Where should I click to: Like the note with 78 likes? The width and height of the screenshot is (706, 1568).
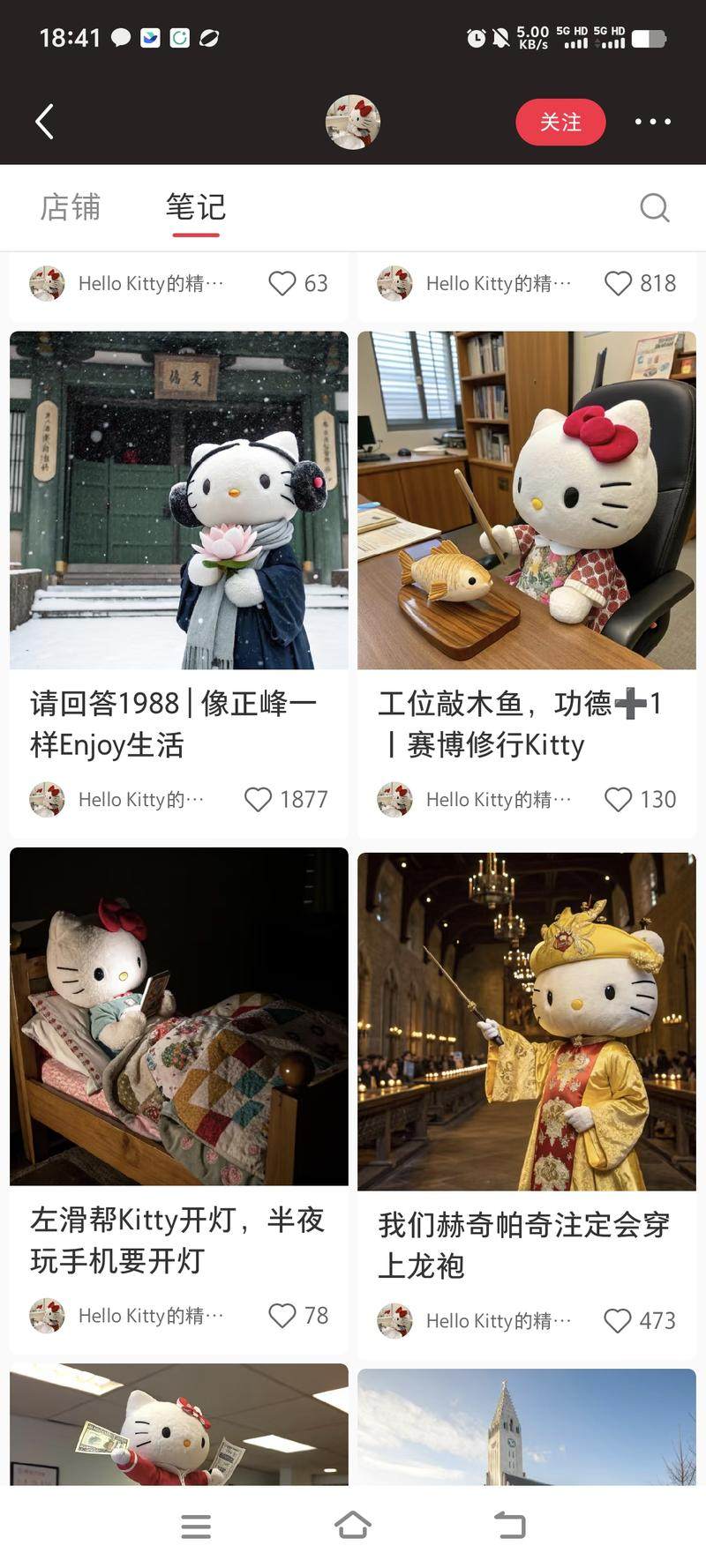coord(282,1316)
